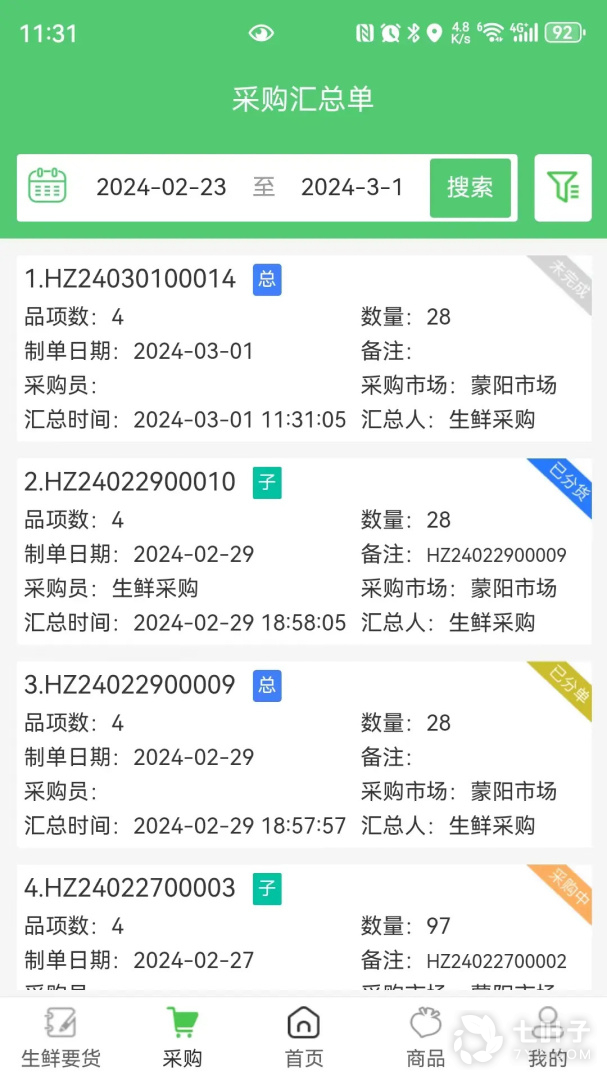Go to the 首页 home tab
607x1080 pixels.
tap(303, 1038)
